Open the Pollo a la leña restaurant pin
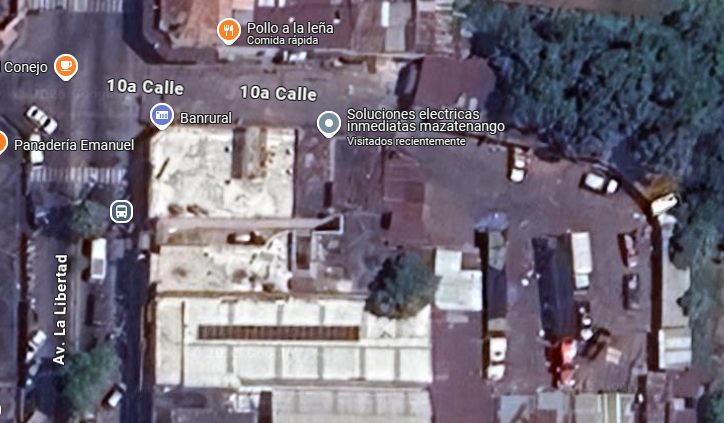 tap(229, 32)
